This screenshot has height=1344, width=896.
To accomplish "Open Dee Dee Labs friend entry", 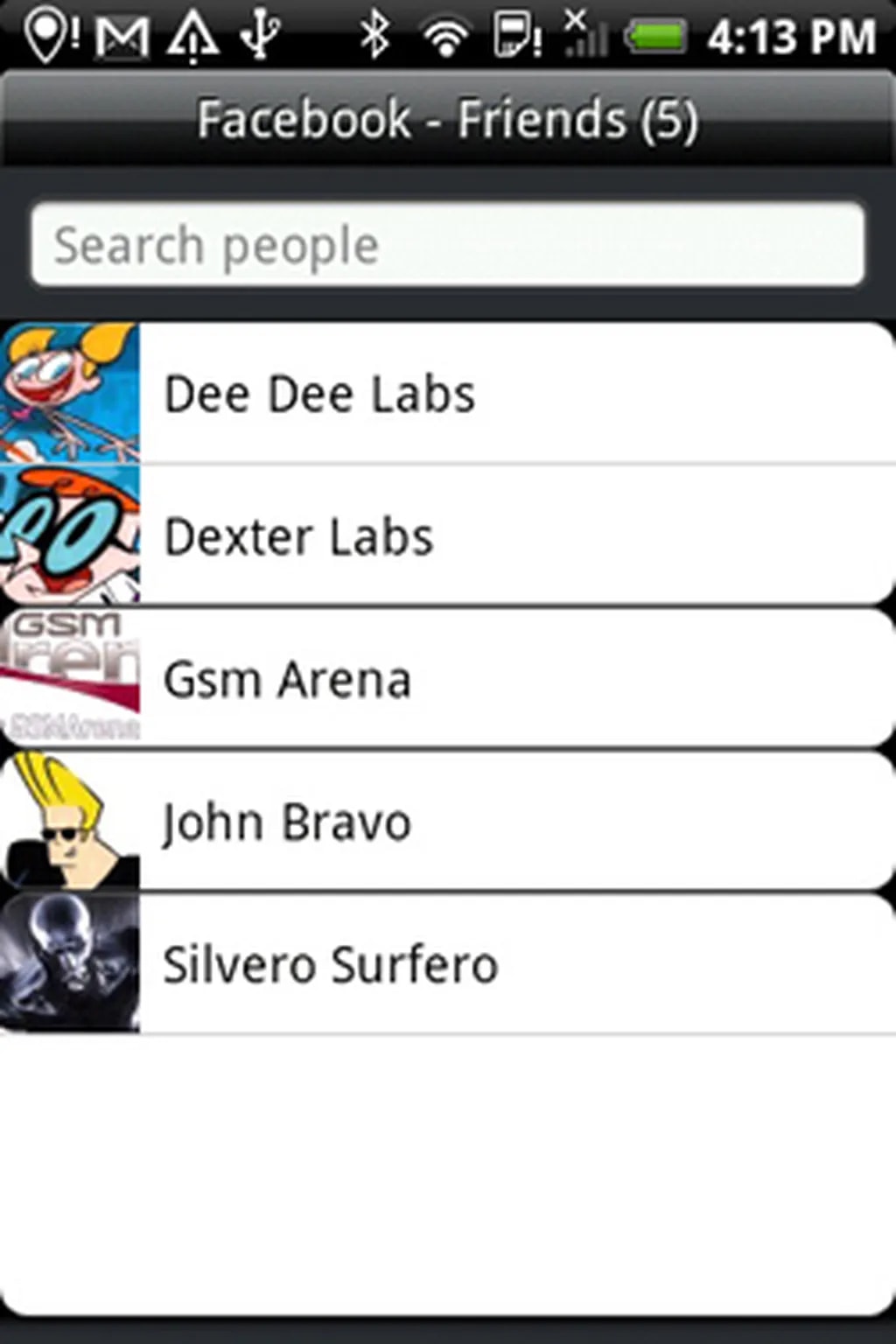I will pos(447,393).
